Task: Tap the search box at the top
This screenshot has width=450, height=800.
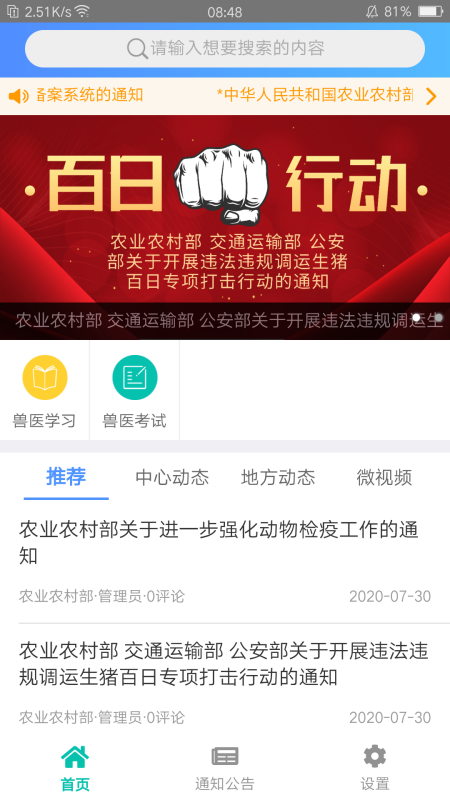Action: (x=224, y=48)
